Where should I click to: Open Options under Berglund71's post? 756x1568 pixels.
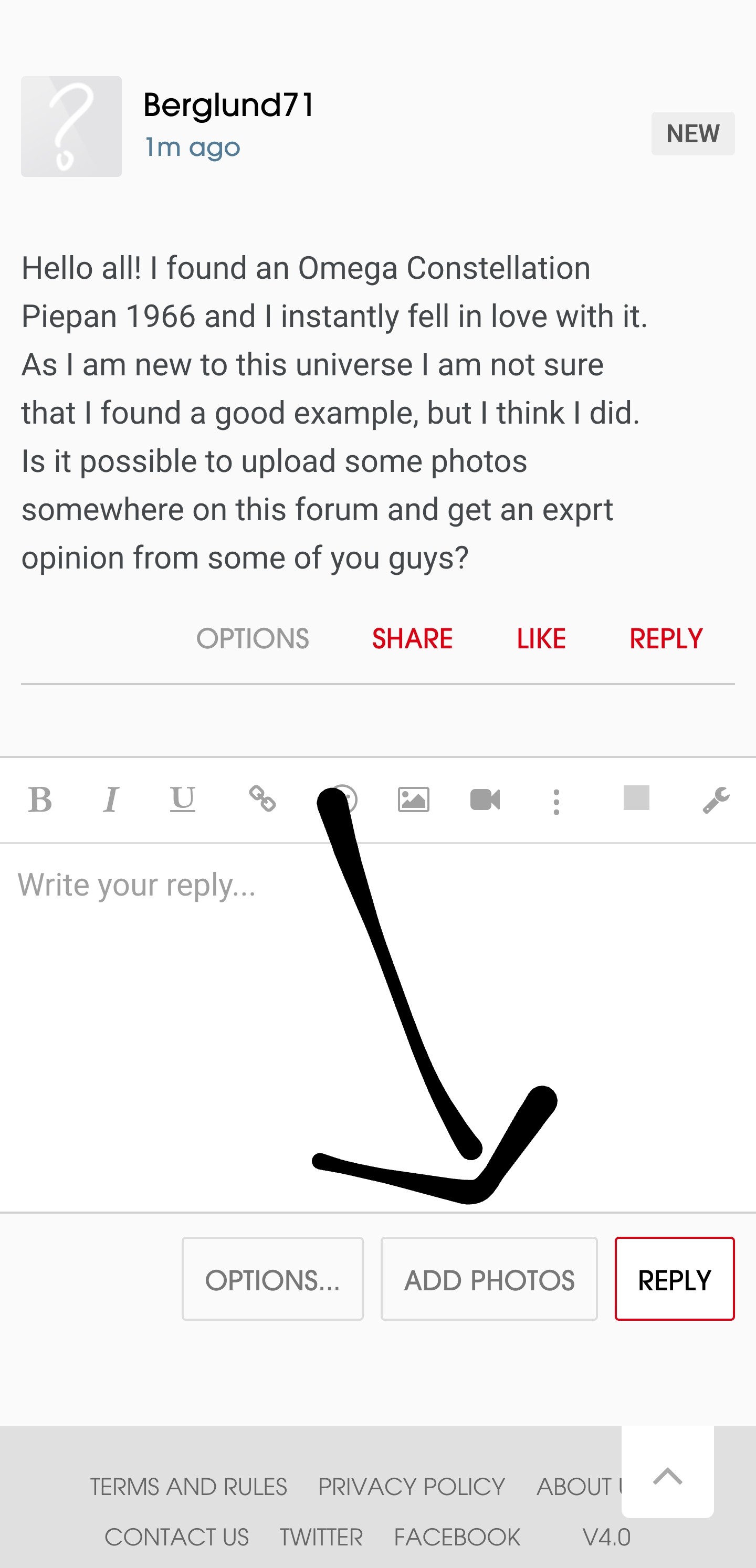click(x=253, y=638)
